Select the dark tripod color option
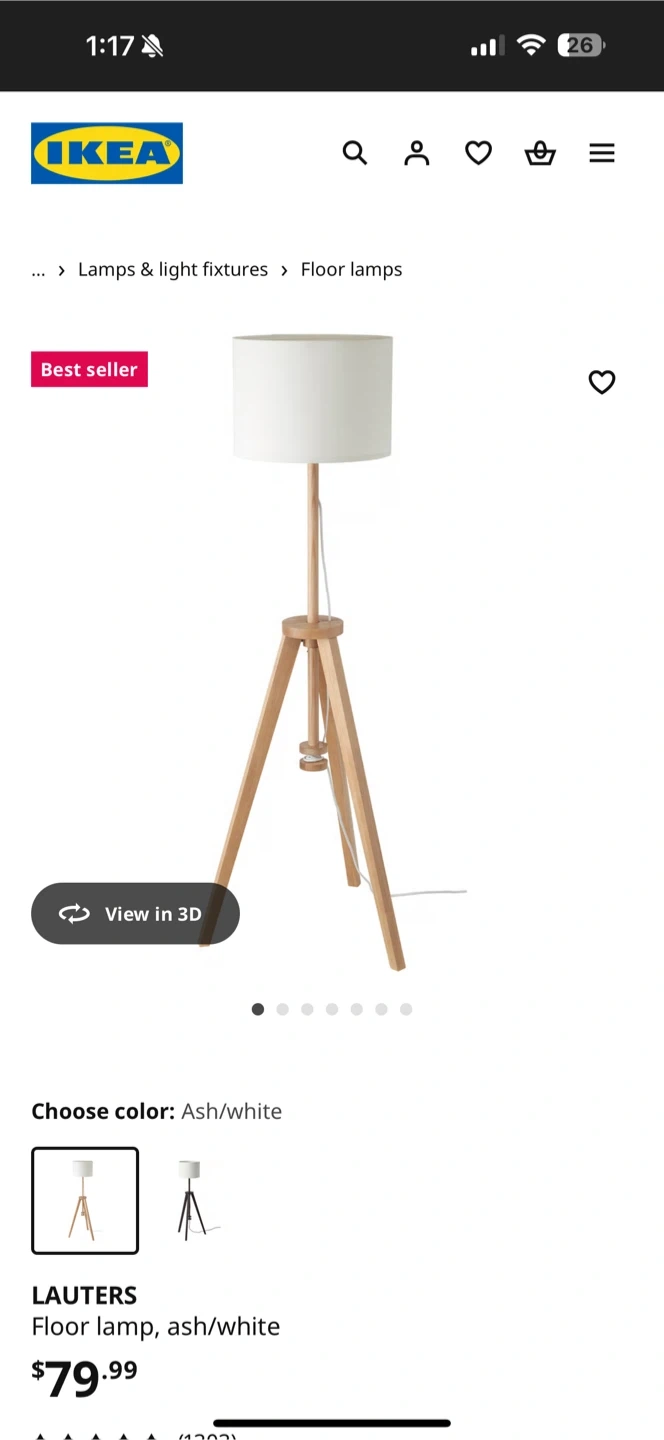Viewport: 664px width, 1440px height. tap(191, 1200)
